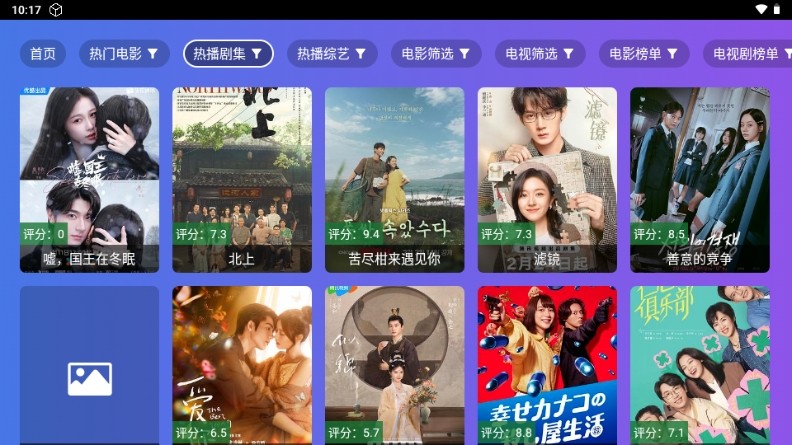View details for 苦尽柑来遇见你

[394, 180]
